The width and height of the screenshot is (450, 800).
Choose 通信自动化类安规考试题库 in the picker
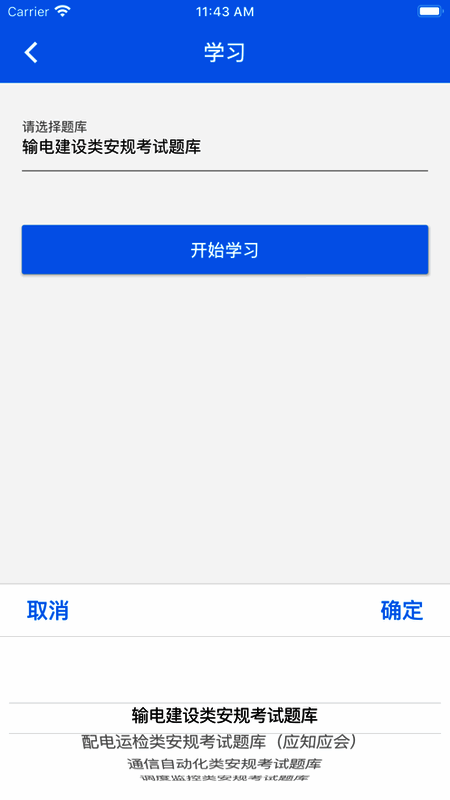pyautogui.click(x=224, y=764)
